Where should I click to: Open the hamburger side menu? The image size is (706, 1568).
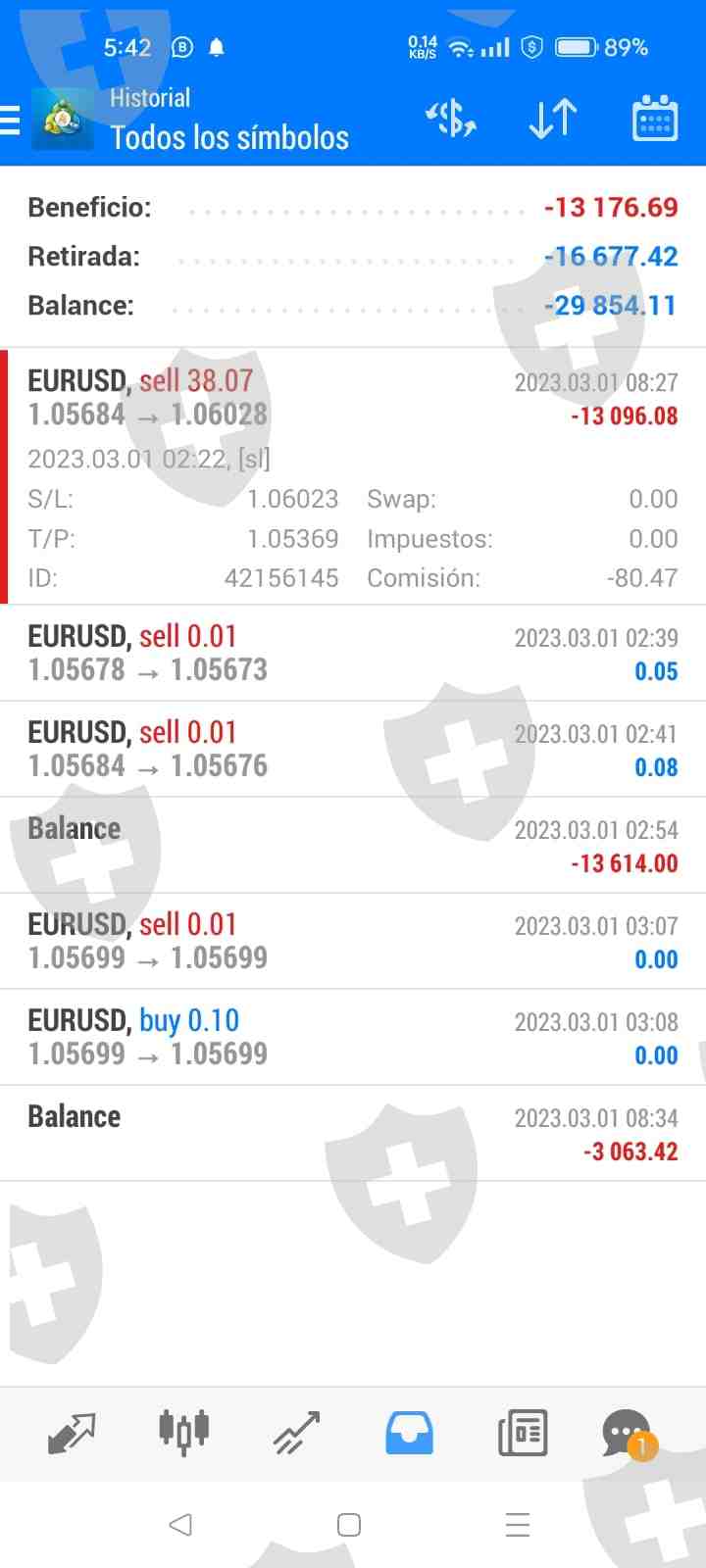[x=12, y=120]
